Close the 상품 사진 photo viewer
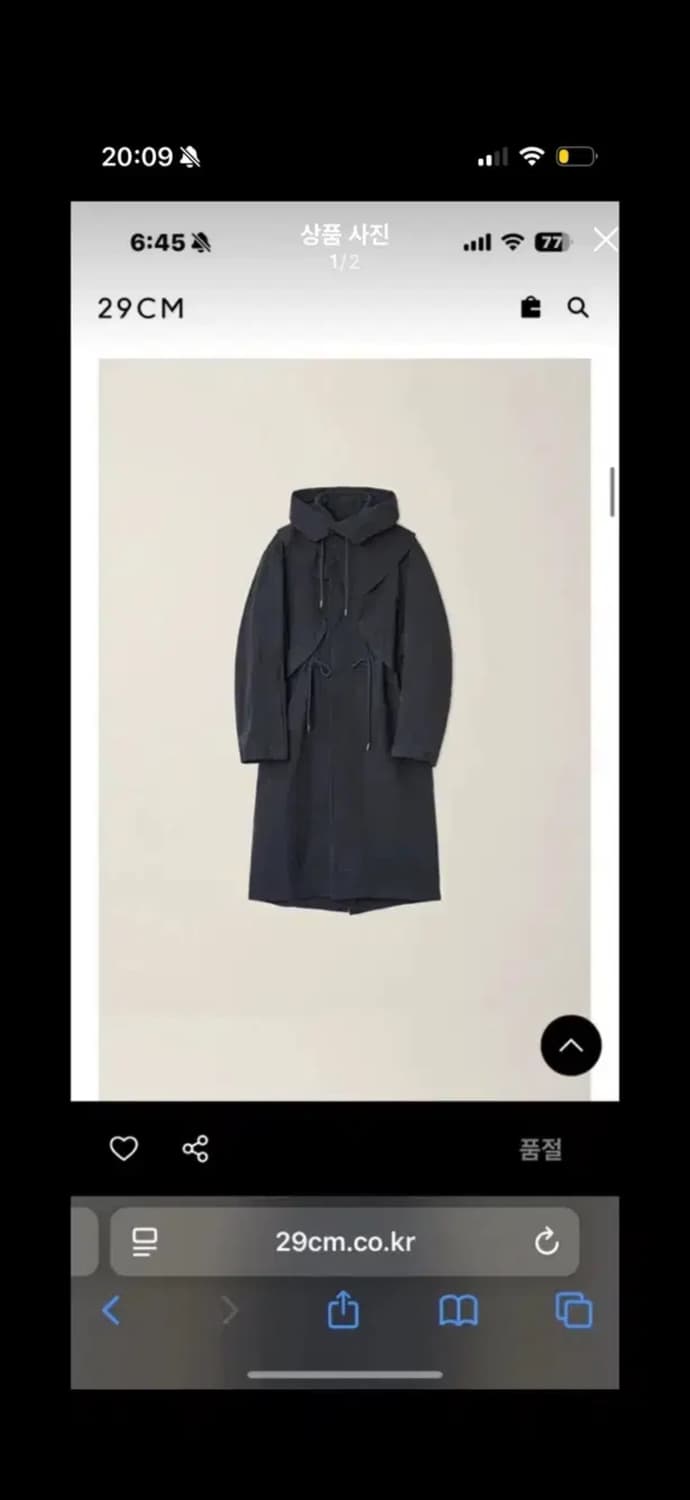The image size is (690, 1500). (604, 240)
